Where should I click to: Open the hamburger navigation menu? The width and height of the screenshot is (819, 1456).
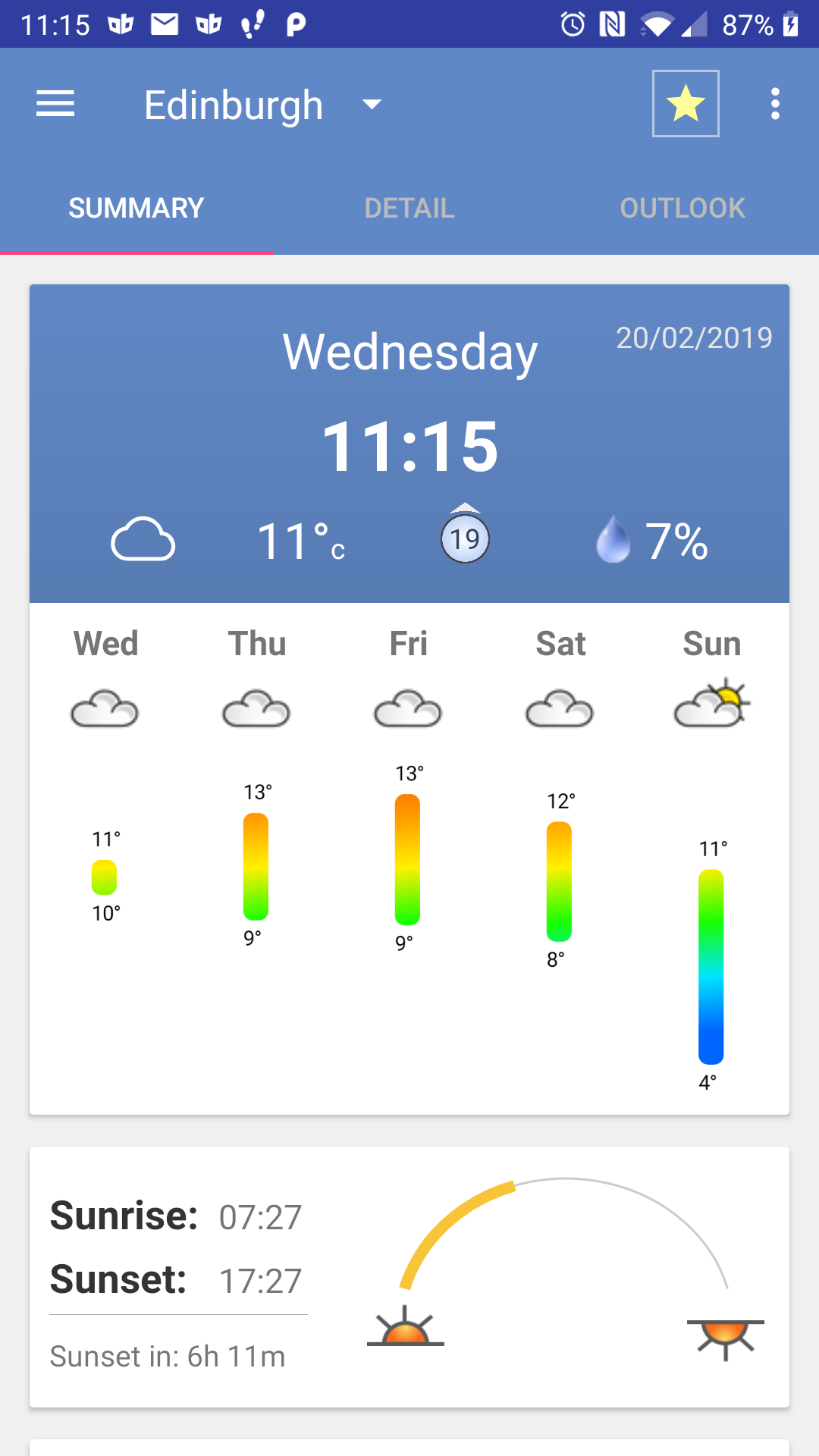point(55,104)
